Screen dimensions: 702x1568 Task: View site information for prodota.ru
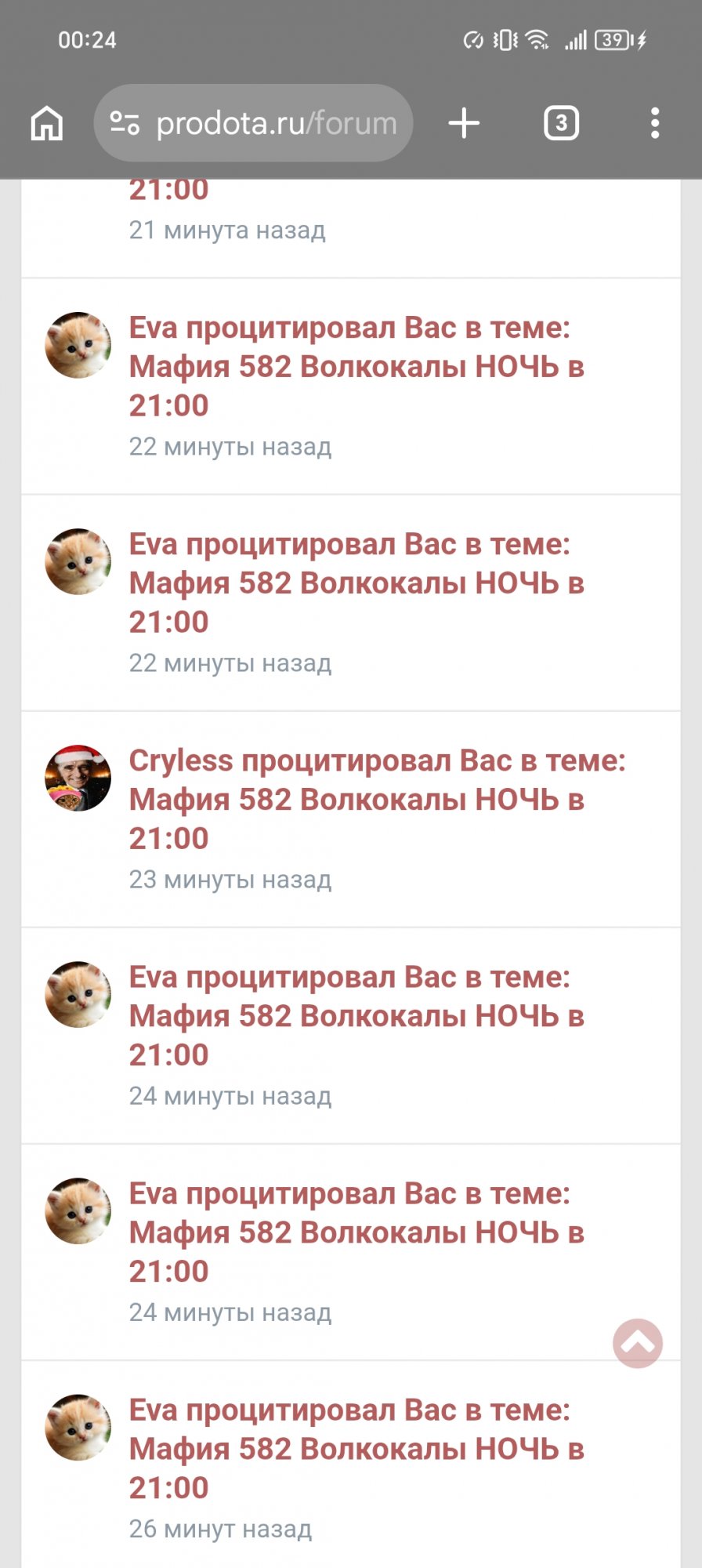click(x=125, y=124)
